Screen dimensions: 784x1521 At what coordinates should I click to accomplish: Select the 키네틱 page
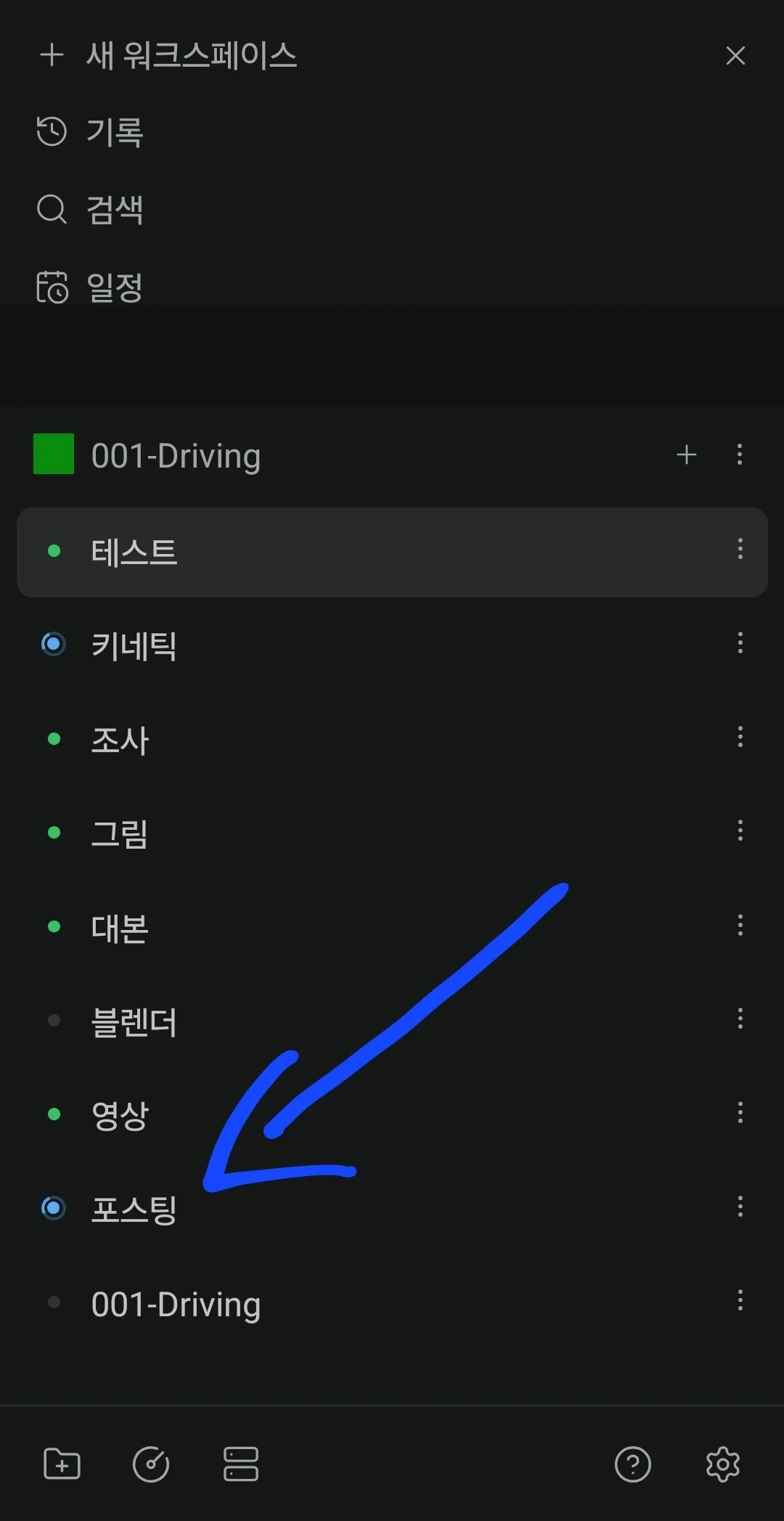pyautogui.click(x=392, y=645)
